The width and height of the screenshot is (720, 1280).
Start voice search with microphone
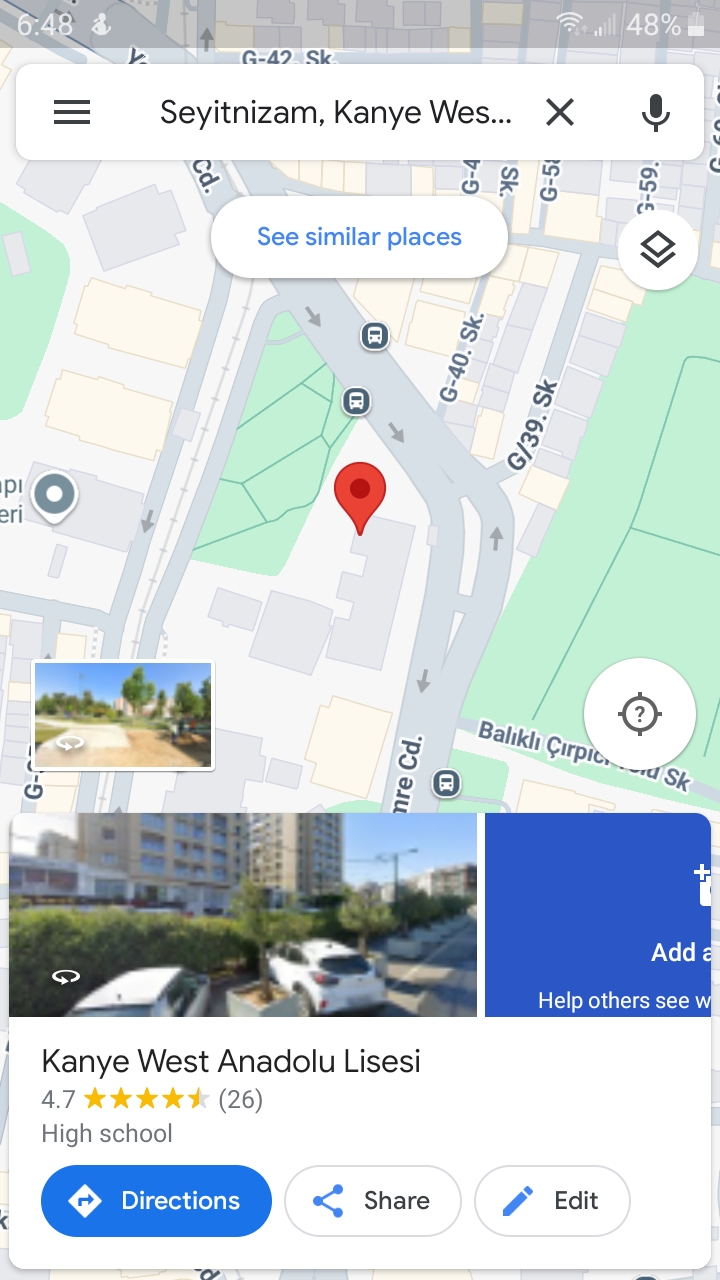pyautogui.click(x=655, y=112)
